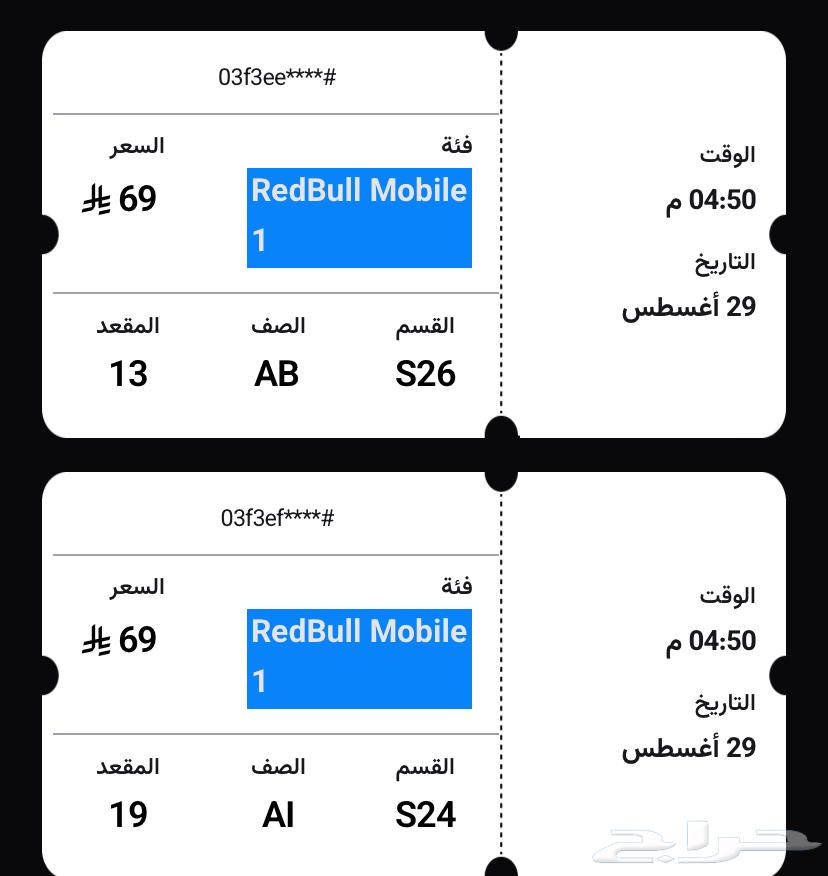The image size is (828, 876).
Task: Click the price 69 on the first ticket
Action: pos(136,198)
